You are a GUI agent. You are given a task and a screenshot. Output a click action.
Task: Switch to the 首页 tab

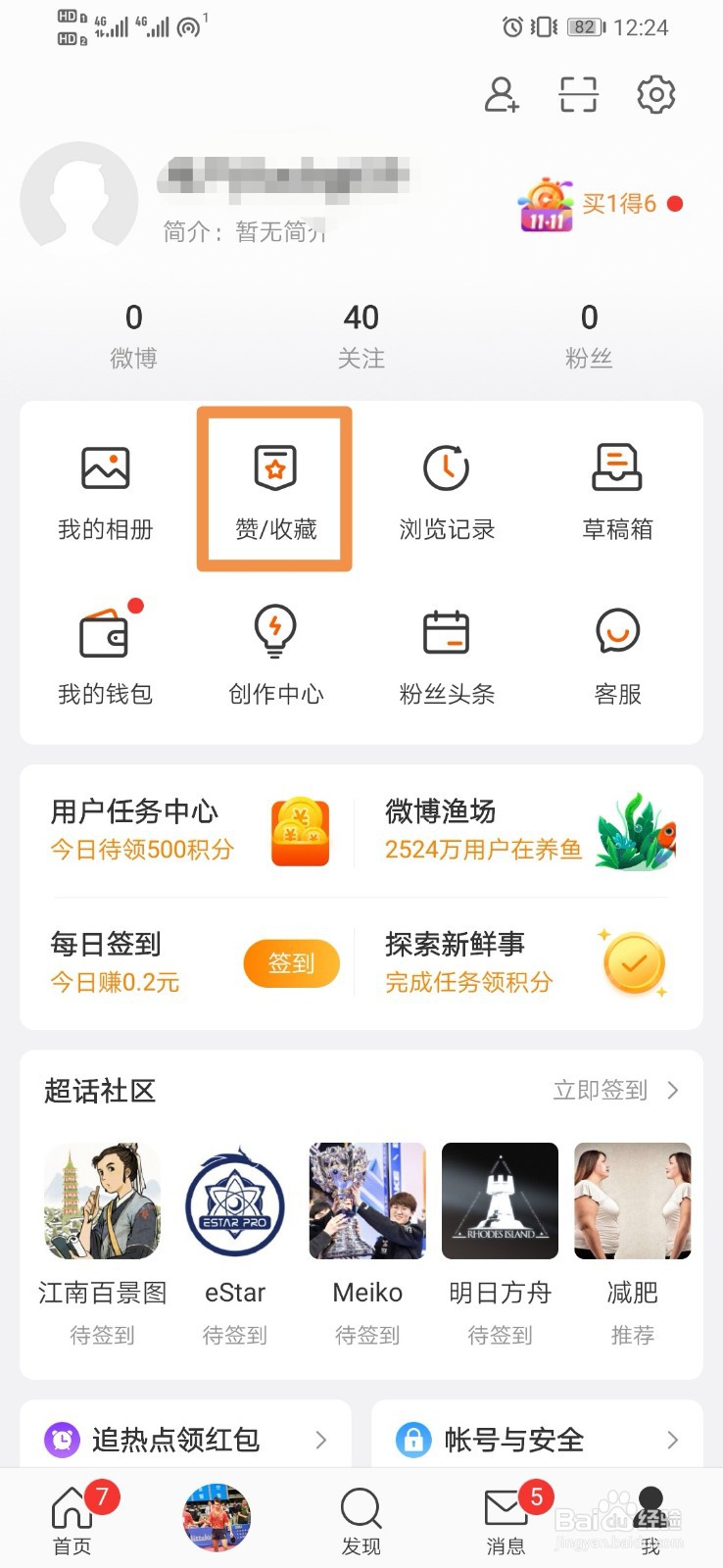click(72, 1519)
